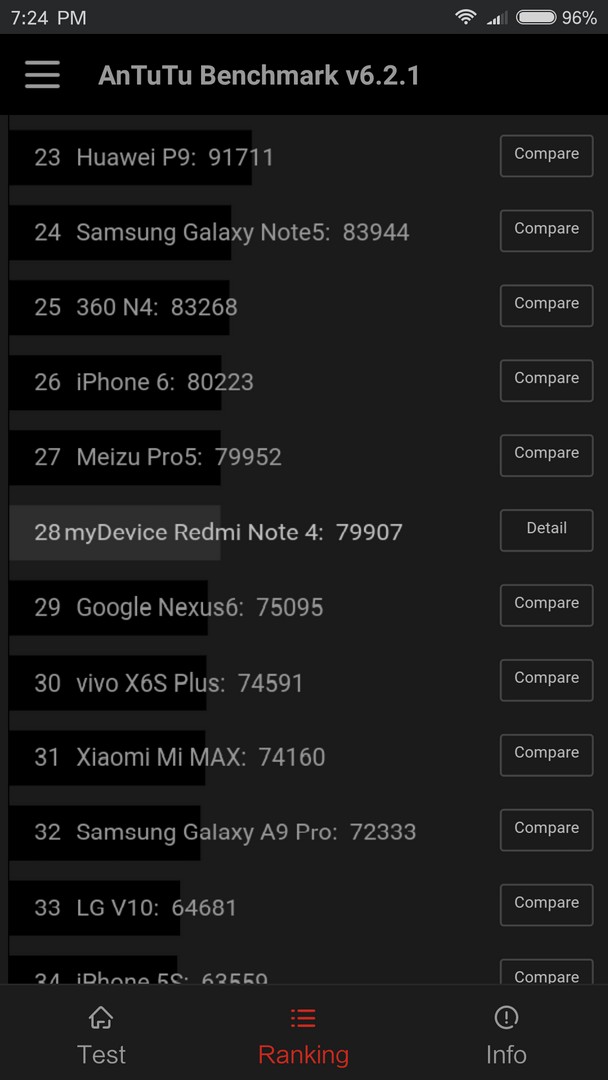
Task: Compare with Google Nexus6
Action: pos(546,605)
